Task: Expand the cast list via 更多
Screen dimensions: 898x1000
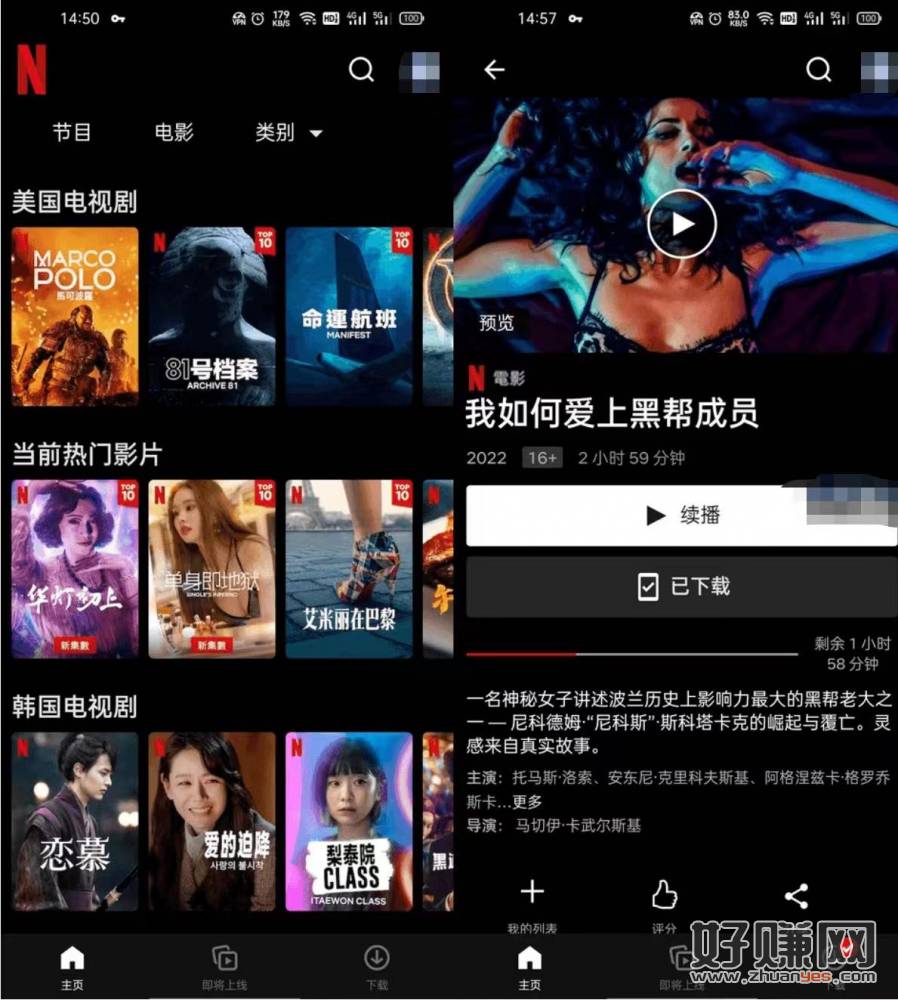Action: click(527, 801)
